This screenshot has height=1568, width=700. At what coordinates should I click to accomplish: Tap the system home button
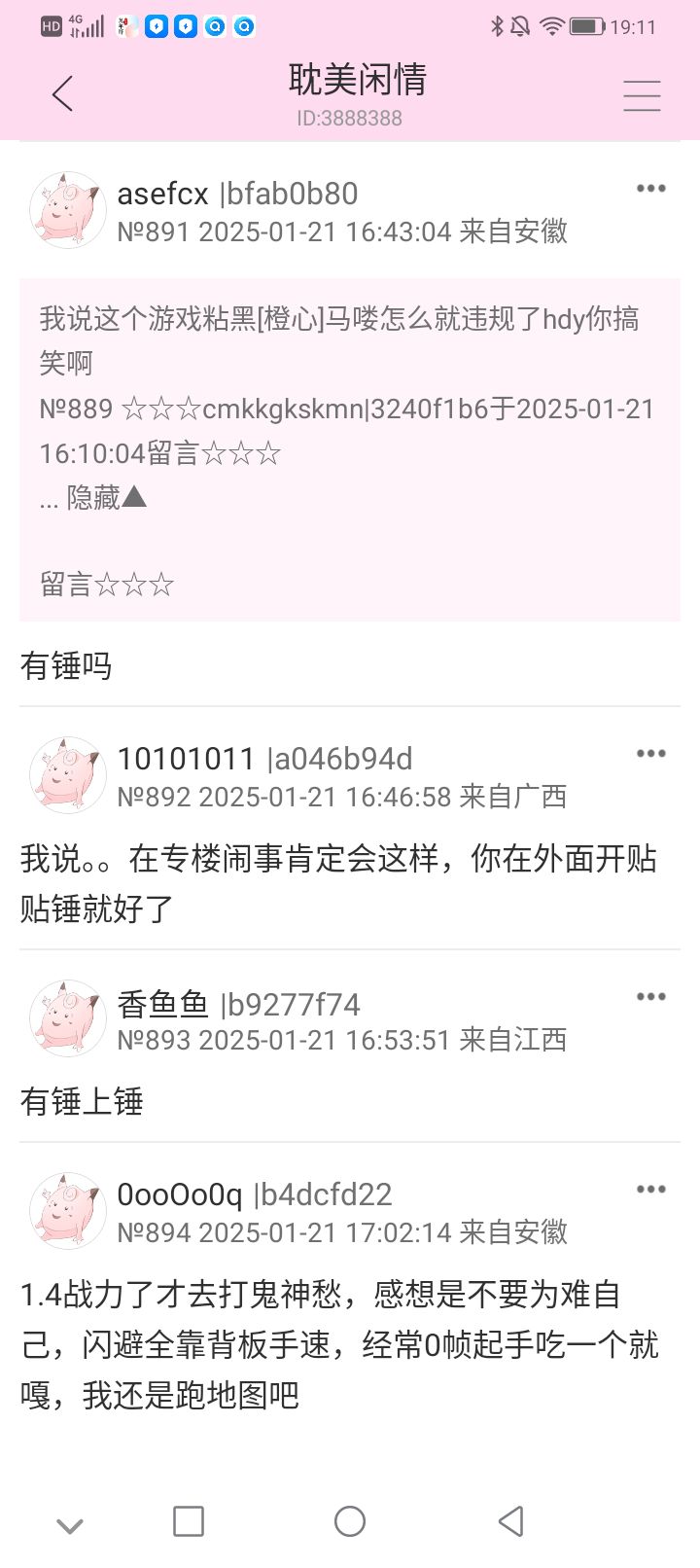350,1521
